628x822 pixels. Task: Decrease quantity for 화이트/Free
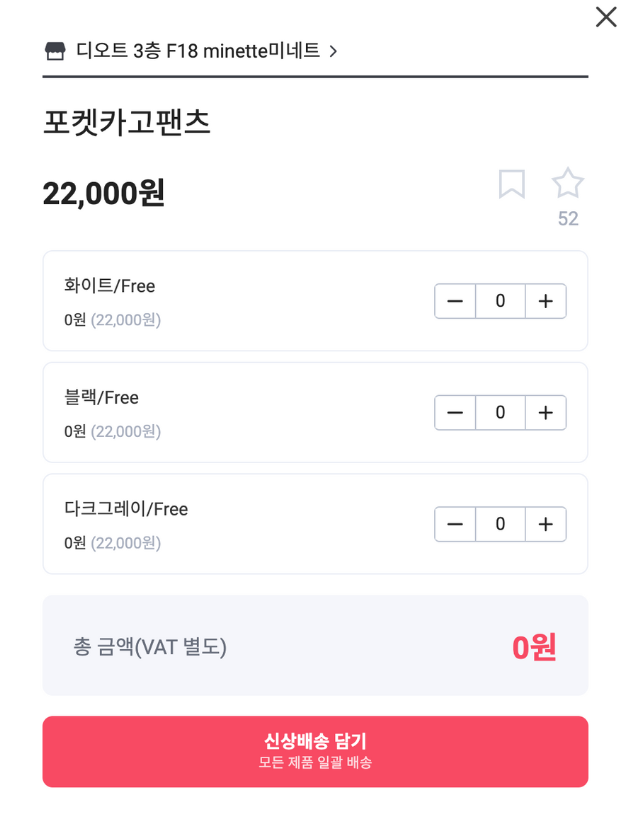pos(455,301)
